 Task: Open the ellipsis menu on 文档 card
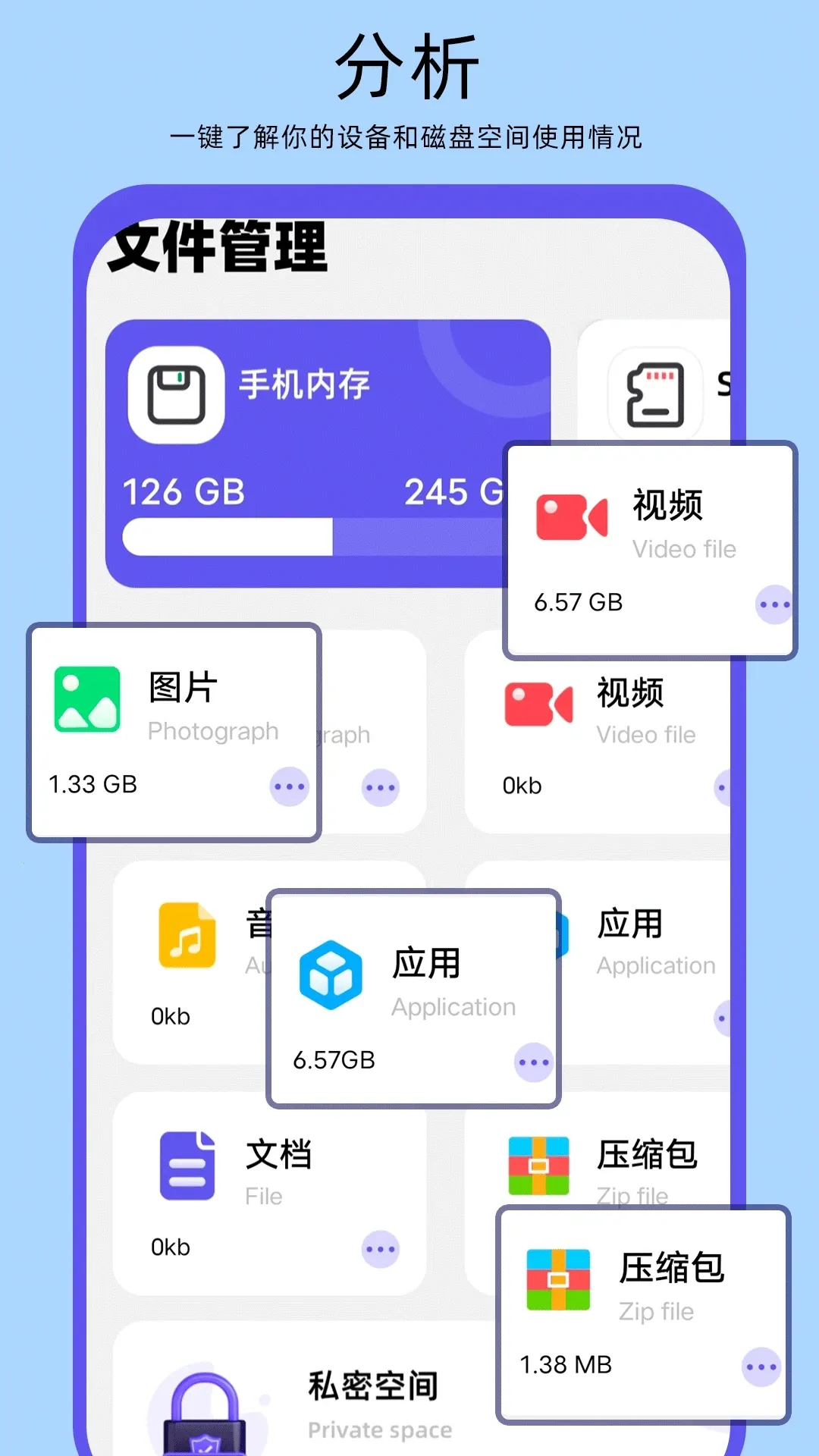pyautogui.click(x=379, y=1250)
